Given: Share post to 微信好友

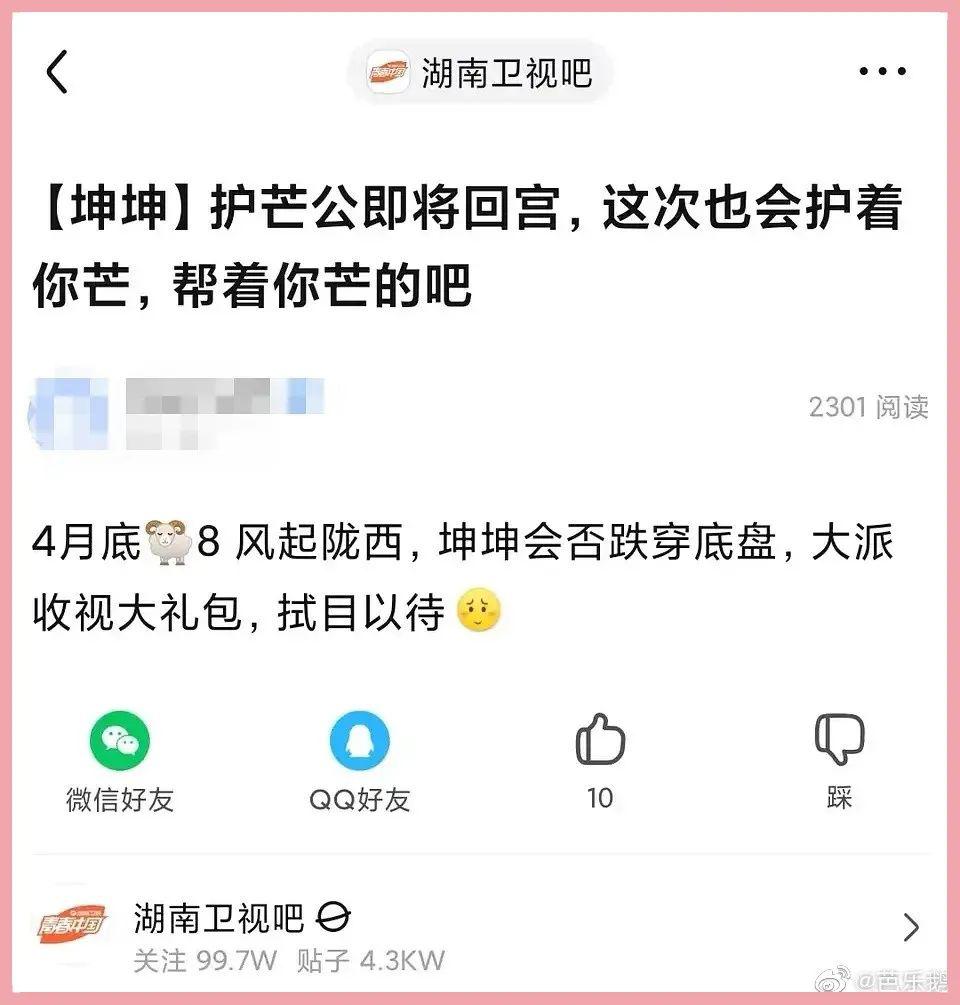Looking at the screenshot, I should pos(120,742).
